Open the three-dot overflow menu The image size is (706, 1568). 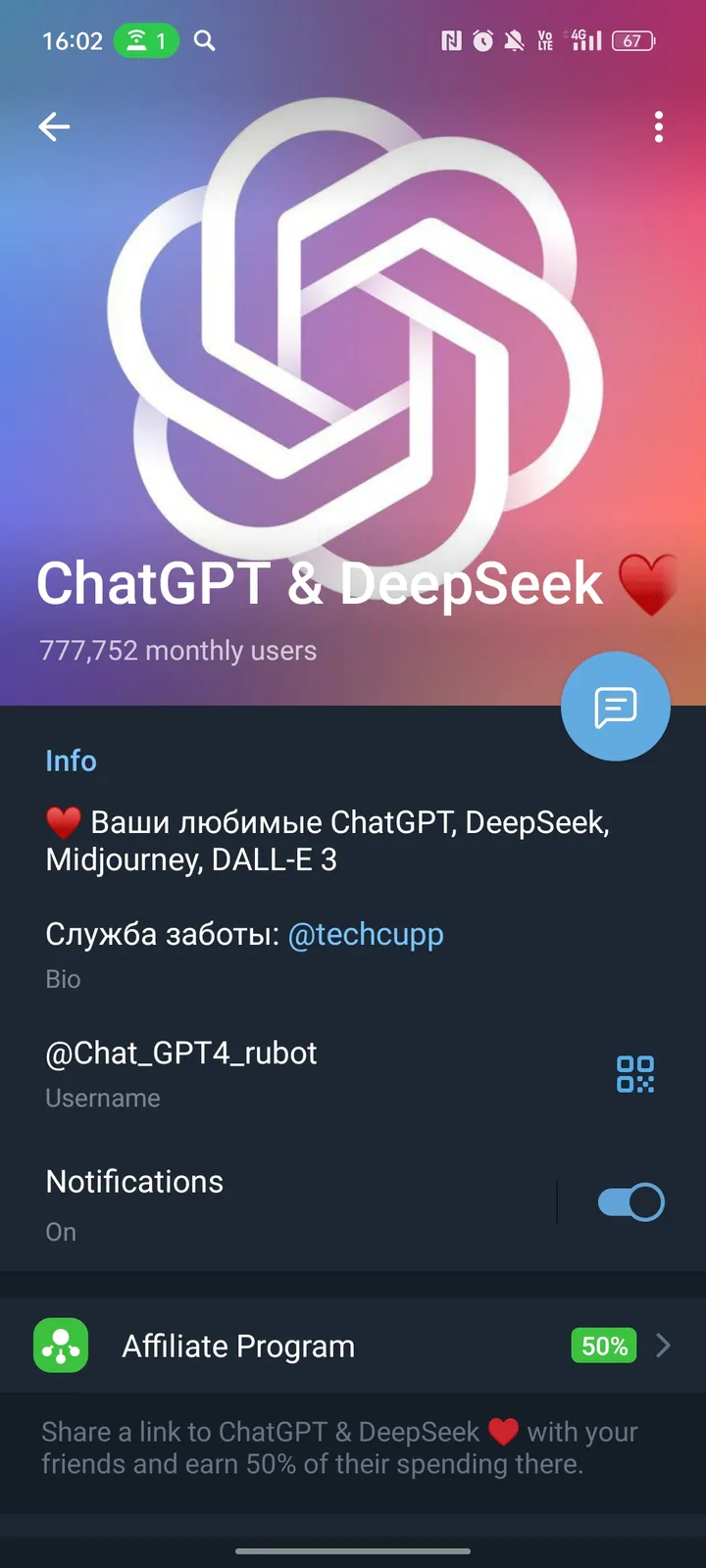pyautogui.click(x=658, y=126)
